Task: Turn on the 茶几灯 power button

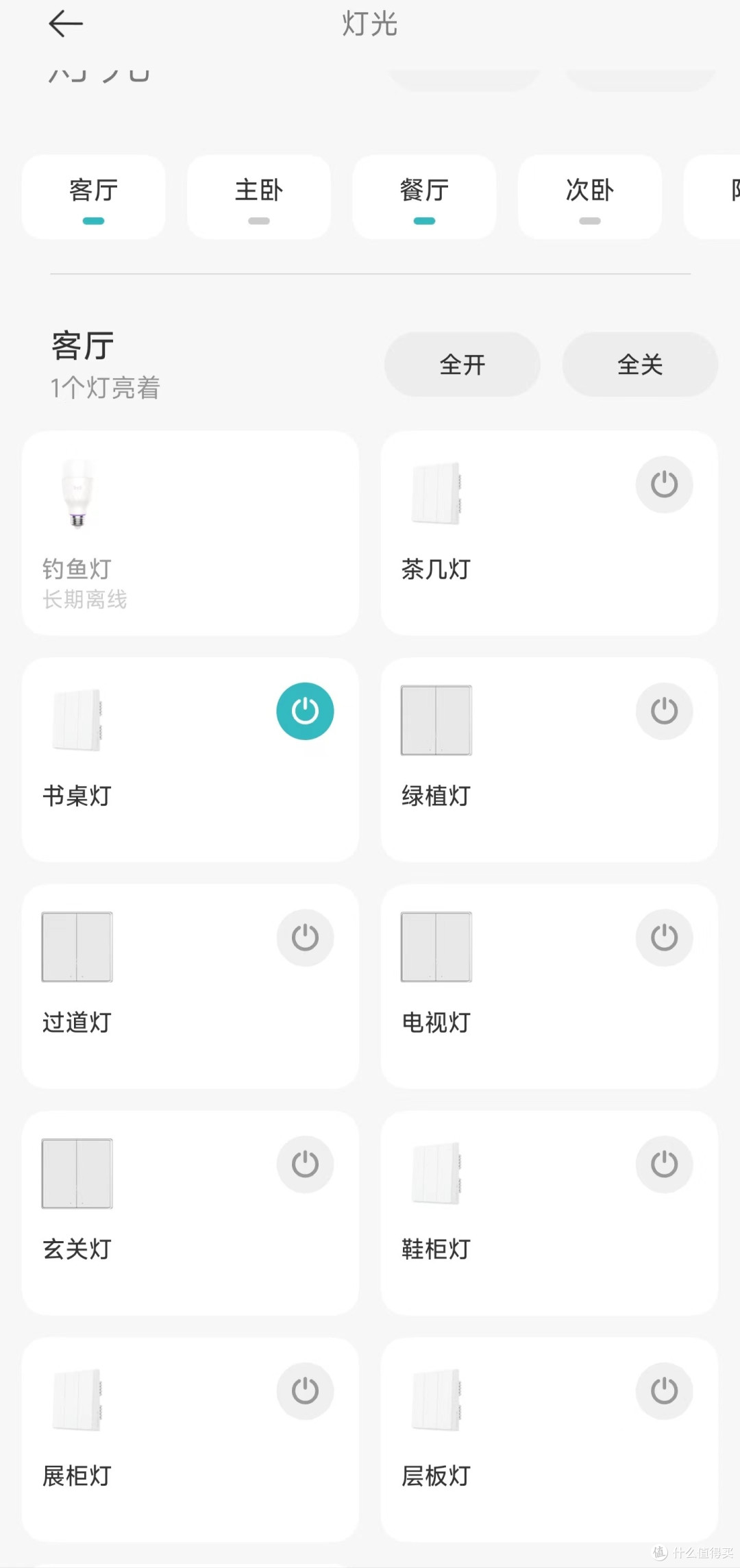Action: (664, 485)
